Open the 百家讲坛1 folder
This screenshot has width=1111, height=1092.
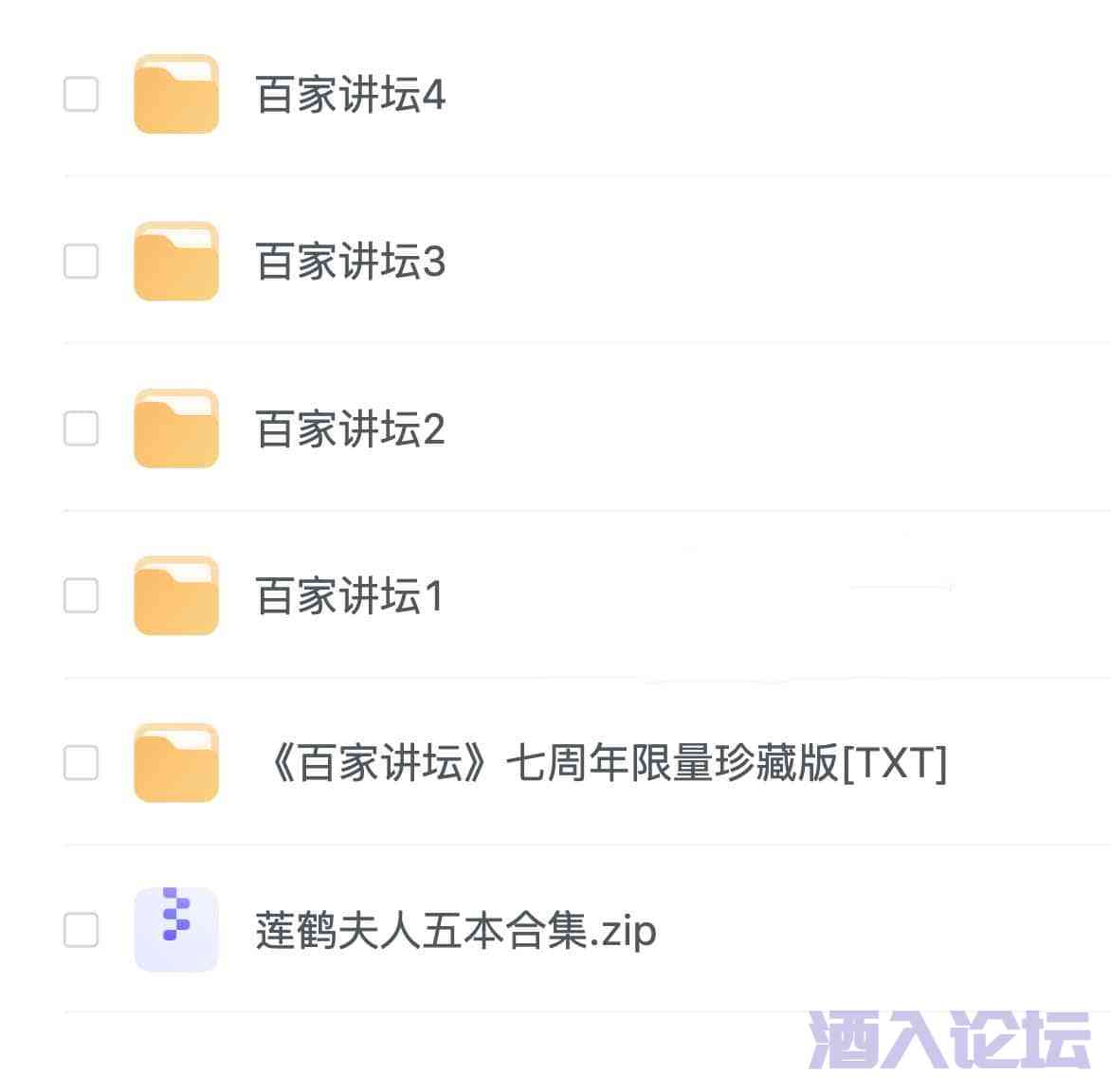350,596
